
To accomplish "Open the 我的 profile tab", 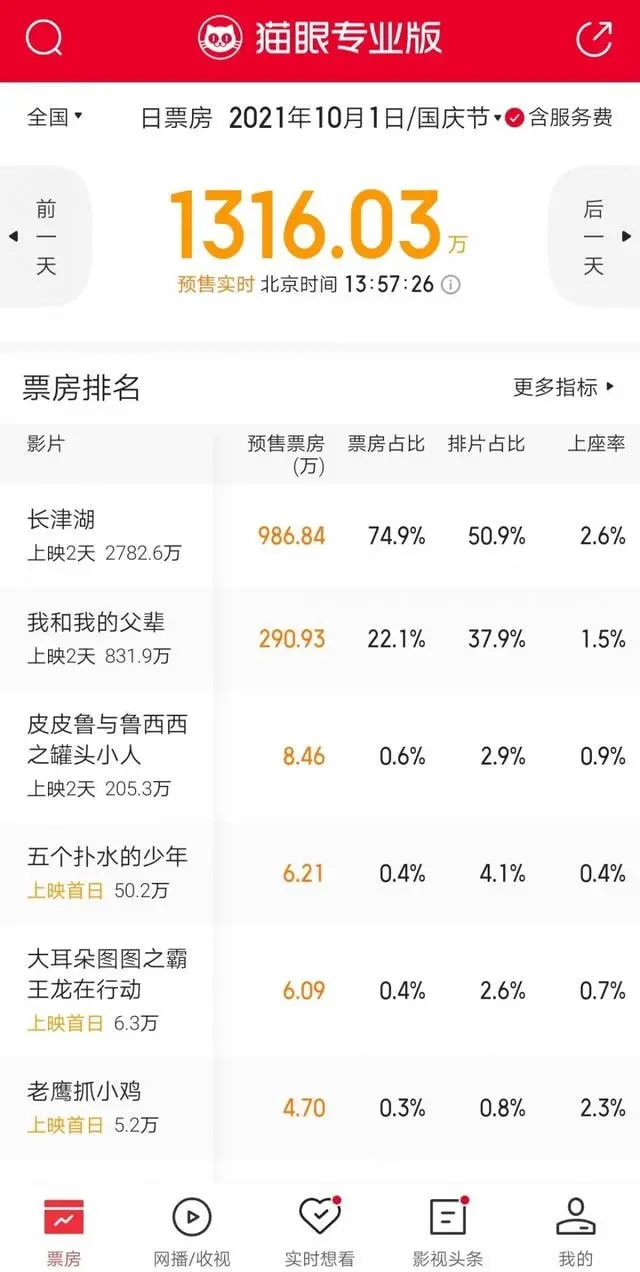I will coord(576,1232).
